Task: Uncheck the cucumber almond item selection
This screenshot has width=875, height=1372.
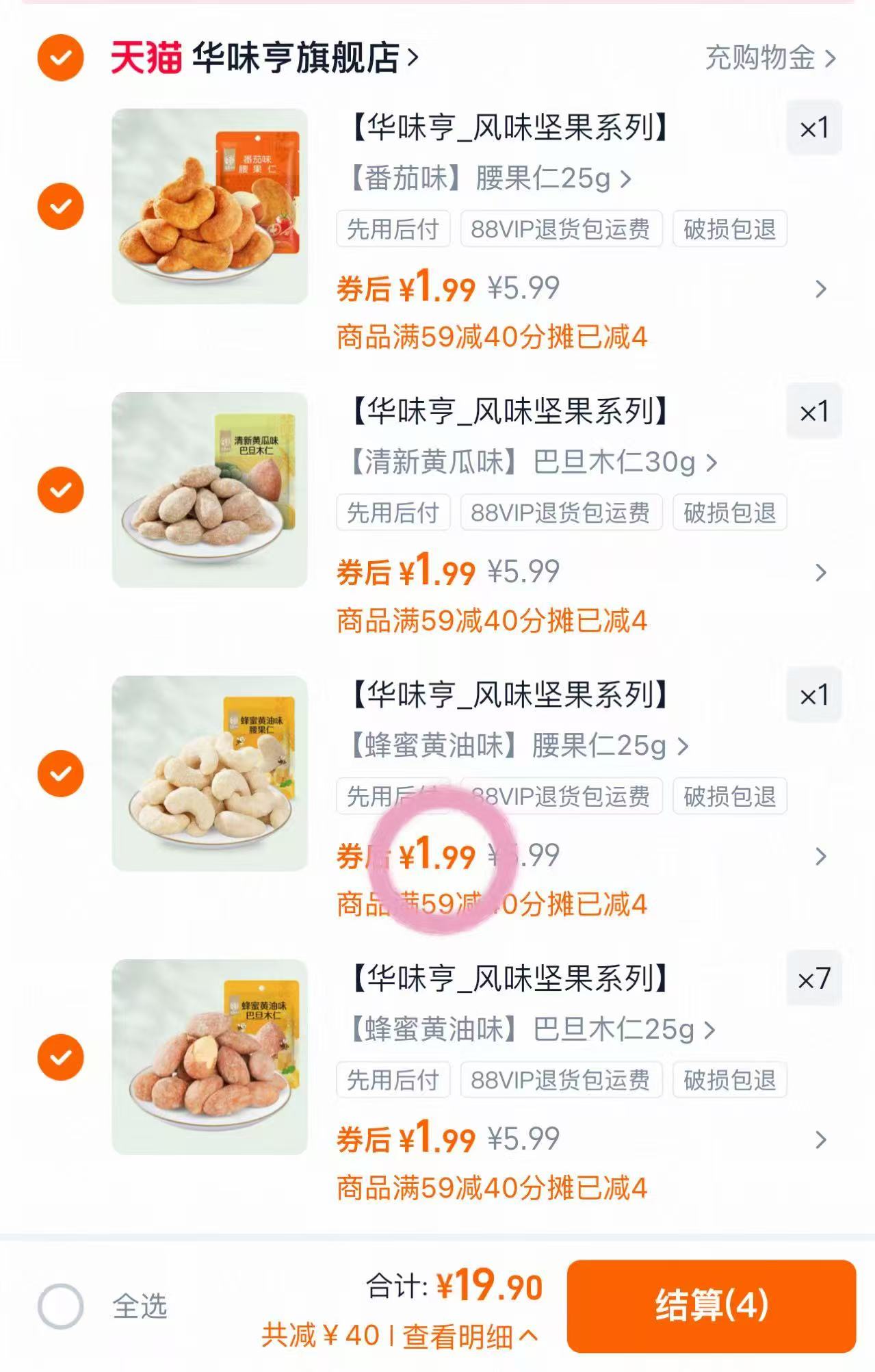Action: (61, 489)
